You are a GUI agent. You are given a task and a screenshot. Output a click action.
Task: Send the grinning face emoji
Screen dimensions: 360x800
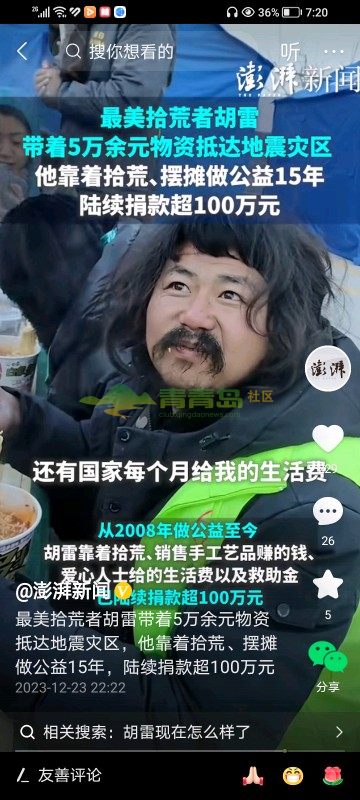click(293, 776)
